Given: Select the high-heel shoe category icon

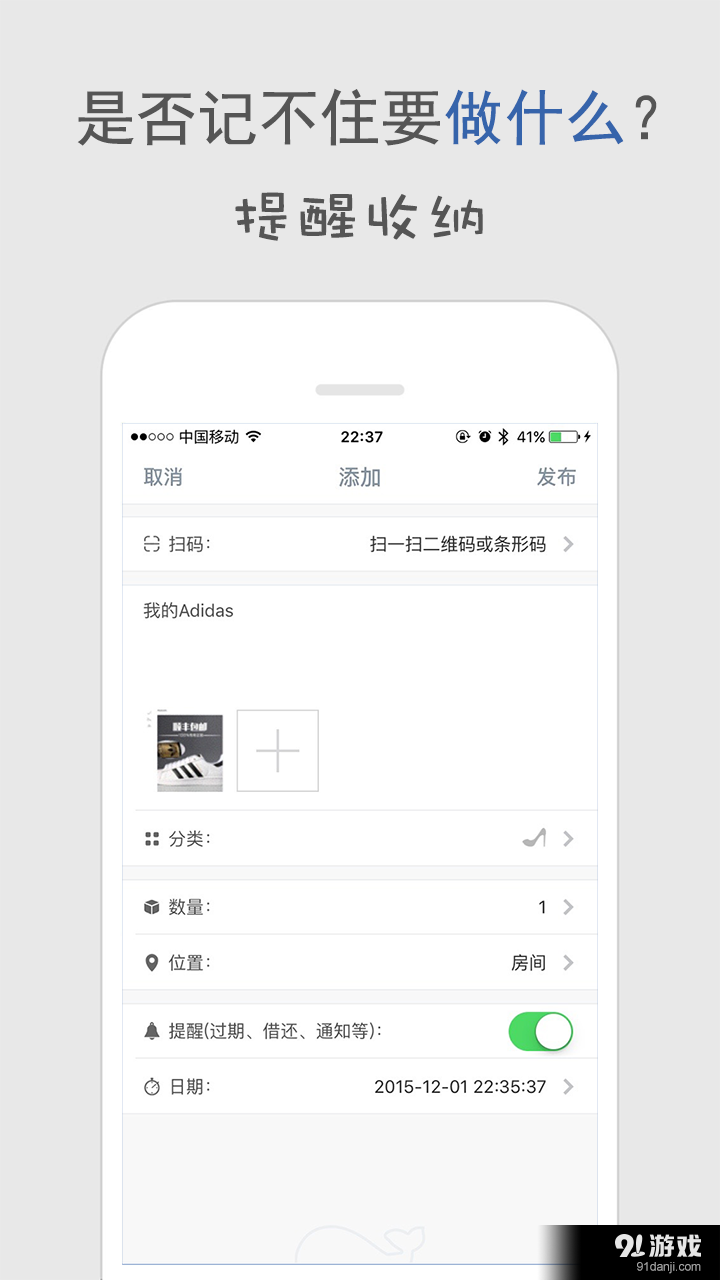Looking at the screenshot, I should (532, 839).
